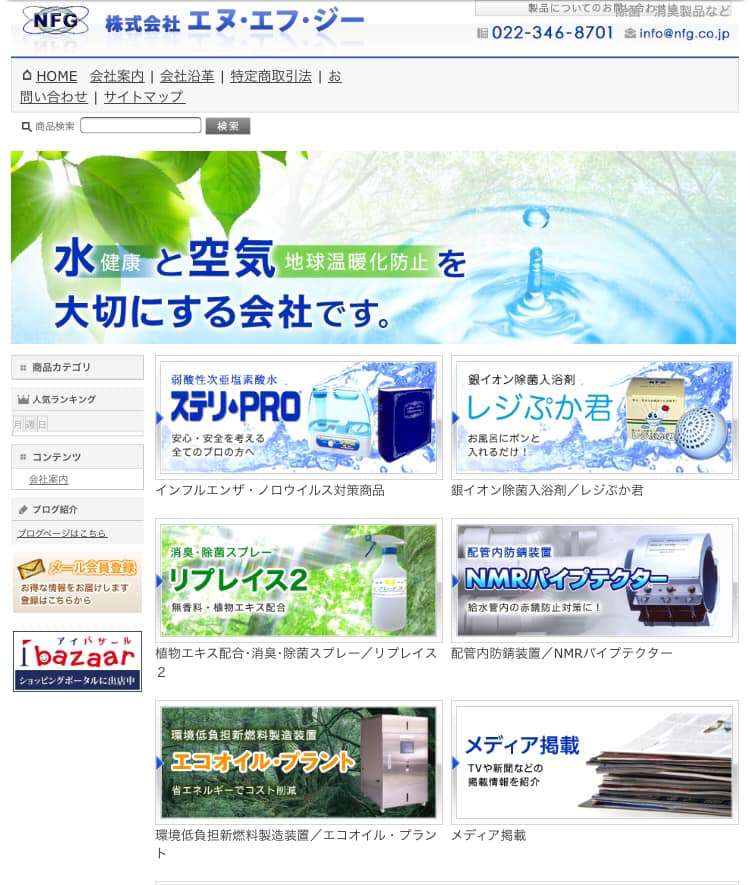Open the 会社案内 link in top navigation
The width and height of the screenshot is (750, 885).
click(x=116, y=76)
